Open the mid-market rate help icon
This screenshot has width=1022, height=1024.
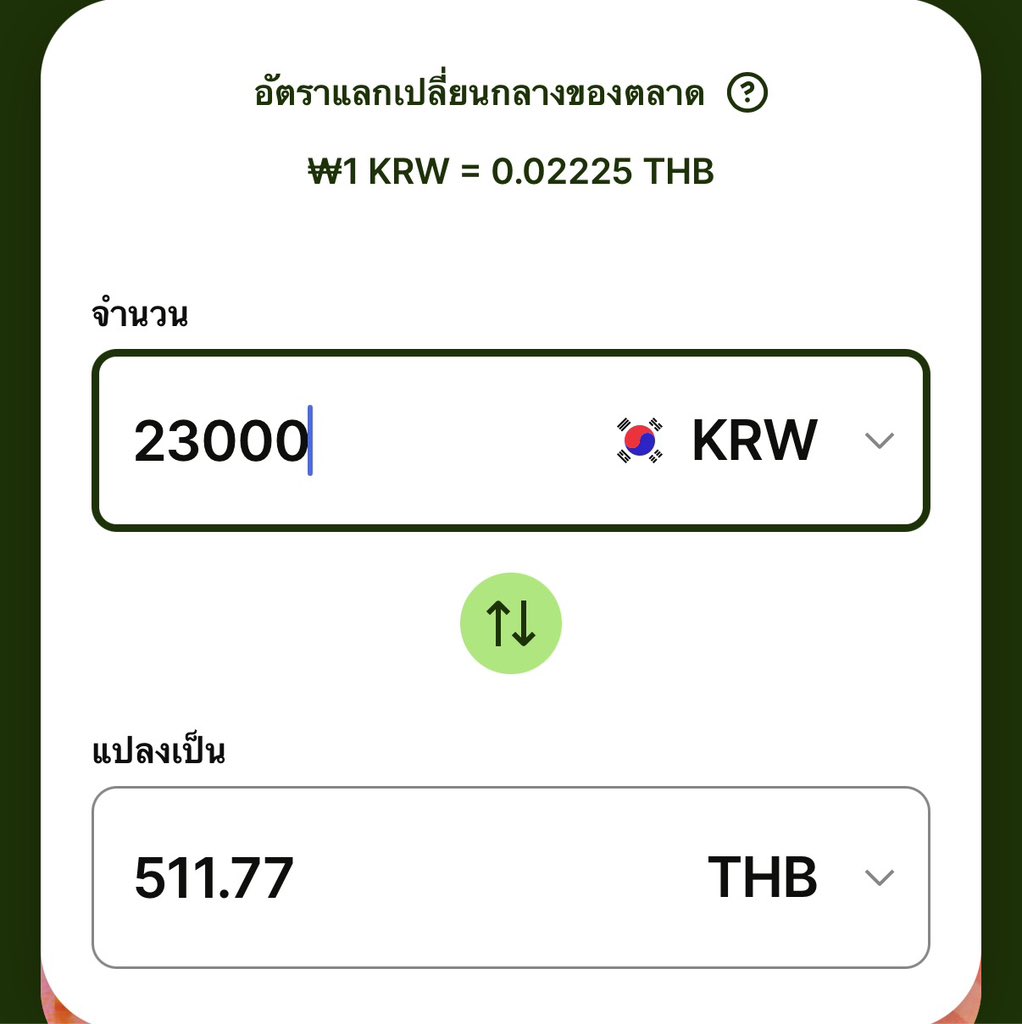(x=746, y=94)
